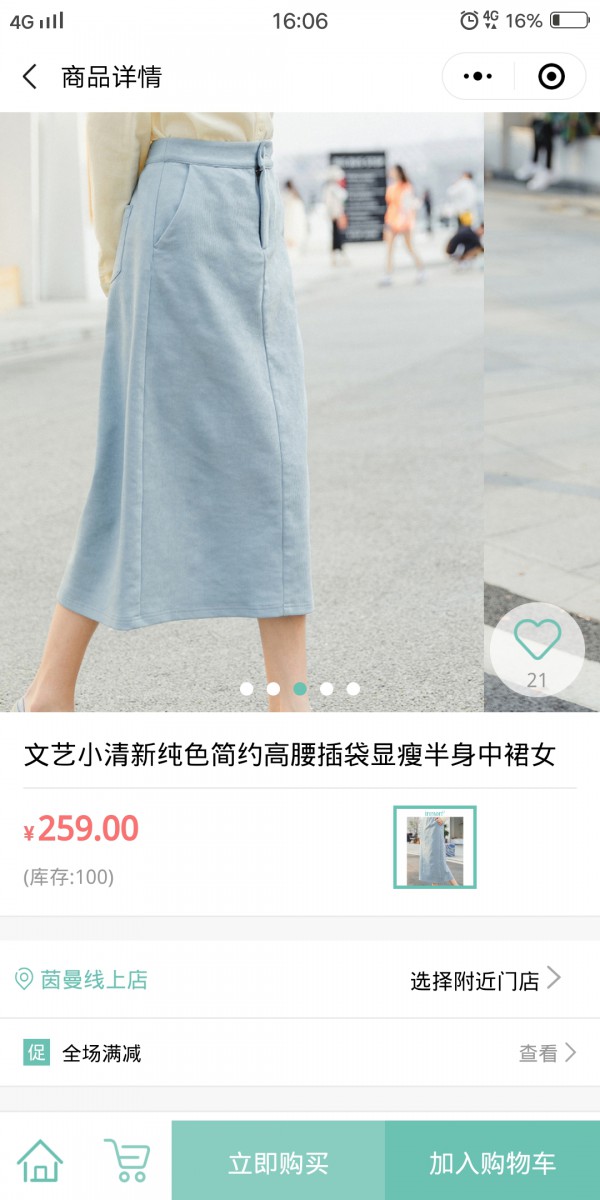This screenshot has width=600, height=1200.
Task: Open 选择附近门店 to pick a nearby store
Action: coord(485,980)
